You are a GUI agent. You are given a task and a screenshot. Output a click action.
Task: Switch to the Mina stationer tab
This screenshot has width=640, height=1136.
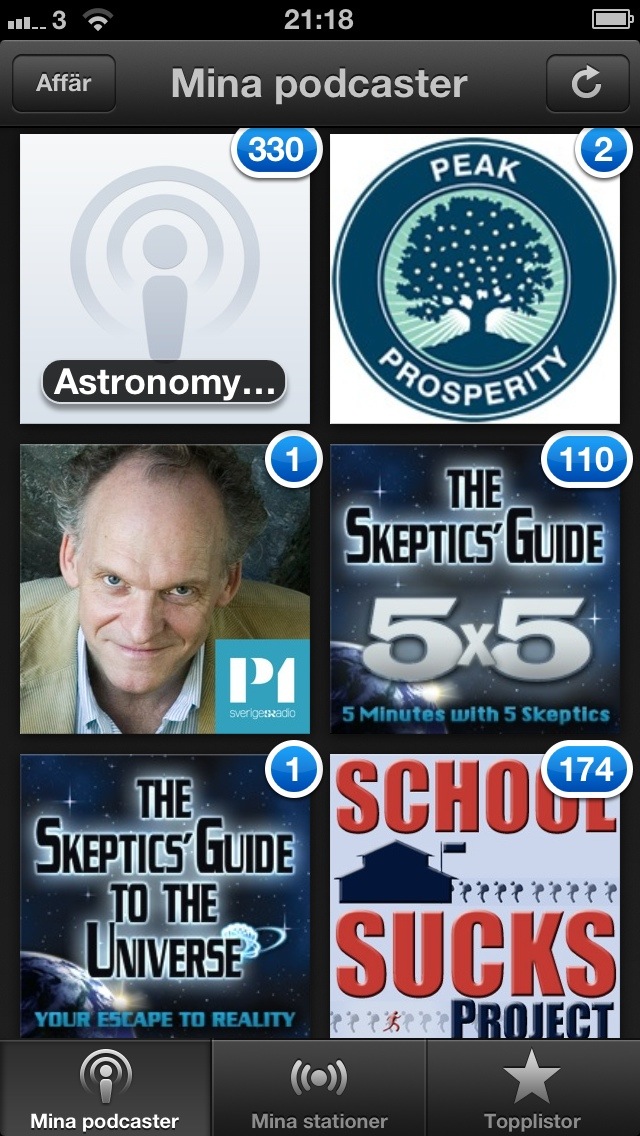[x=319, y=1090]
